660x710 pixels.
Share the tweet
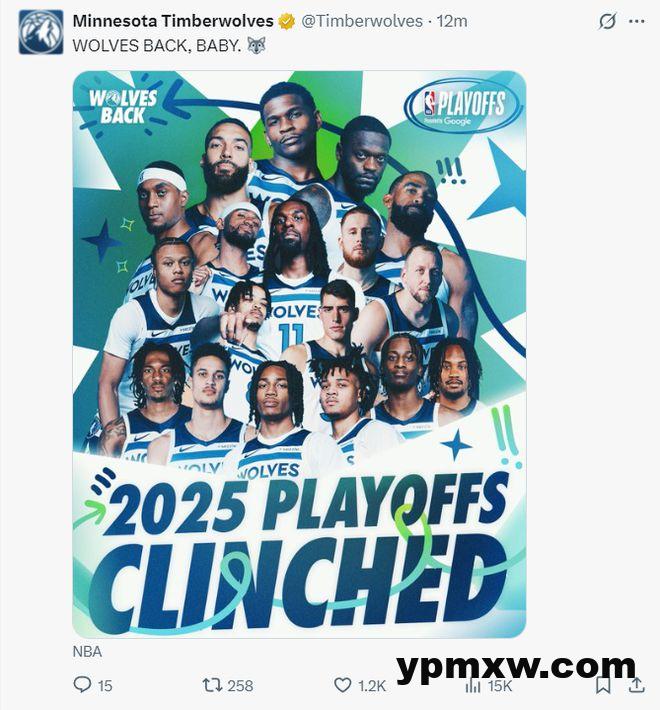pos(636,685)
